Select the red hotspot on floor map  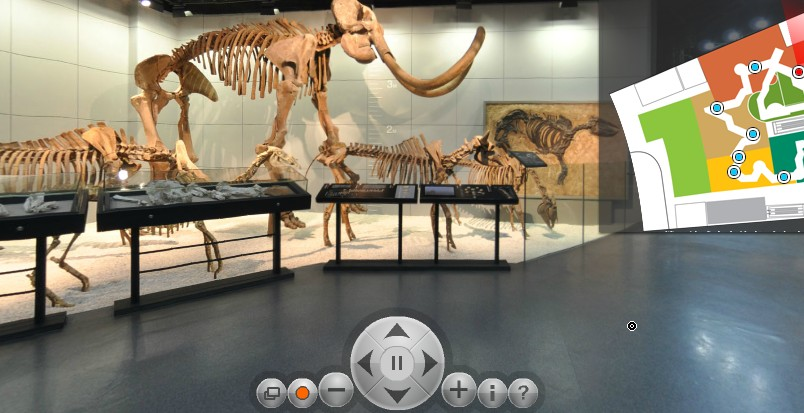798,71
